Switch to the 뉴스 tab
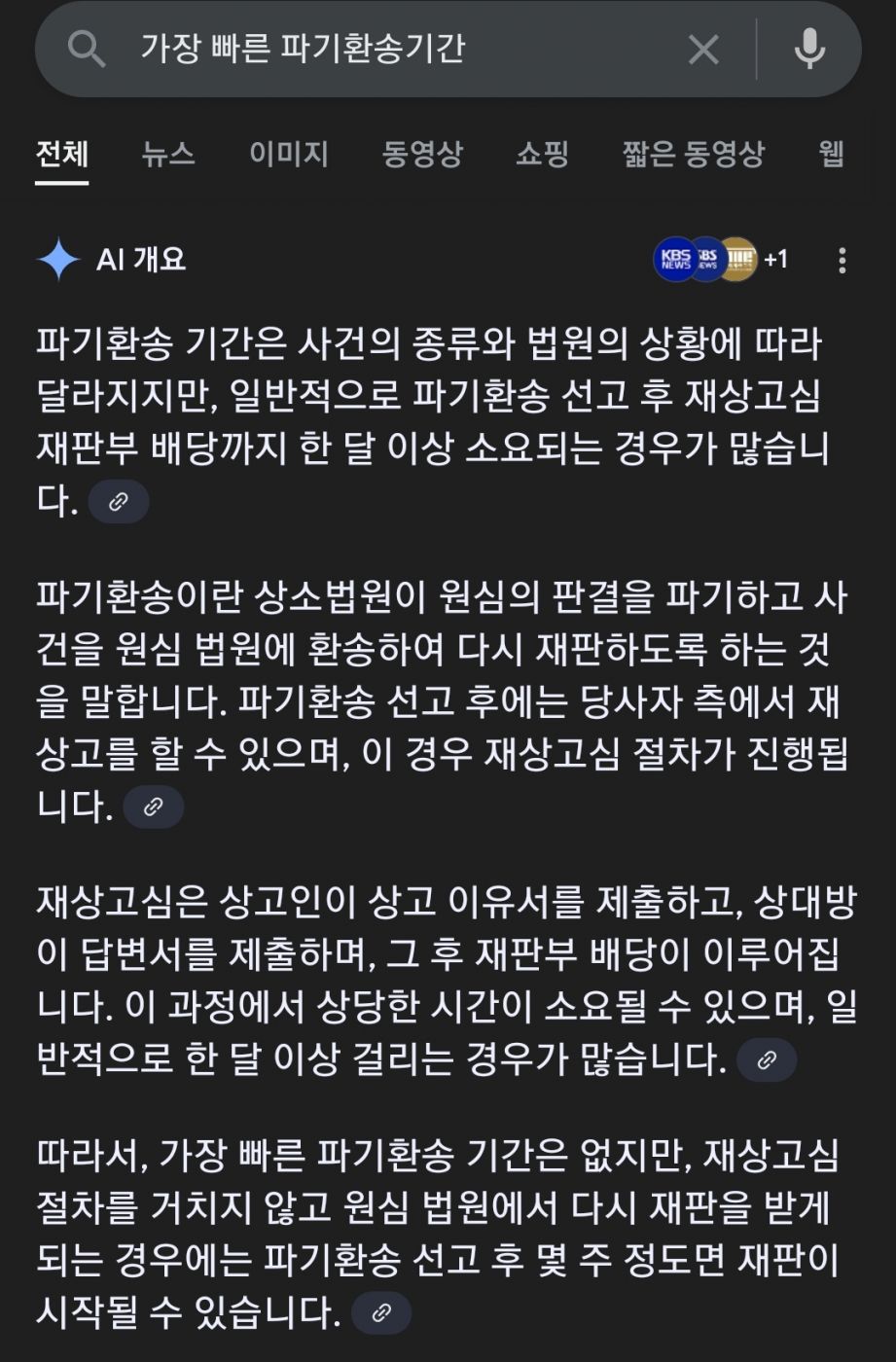The image size is (896, 1362). pyautogui.click(x=167, y=154)
